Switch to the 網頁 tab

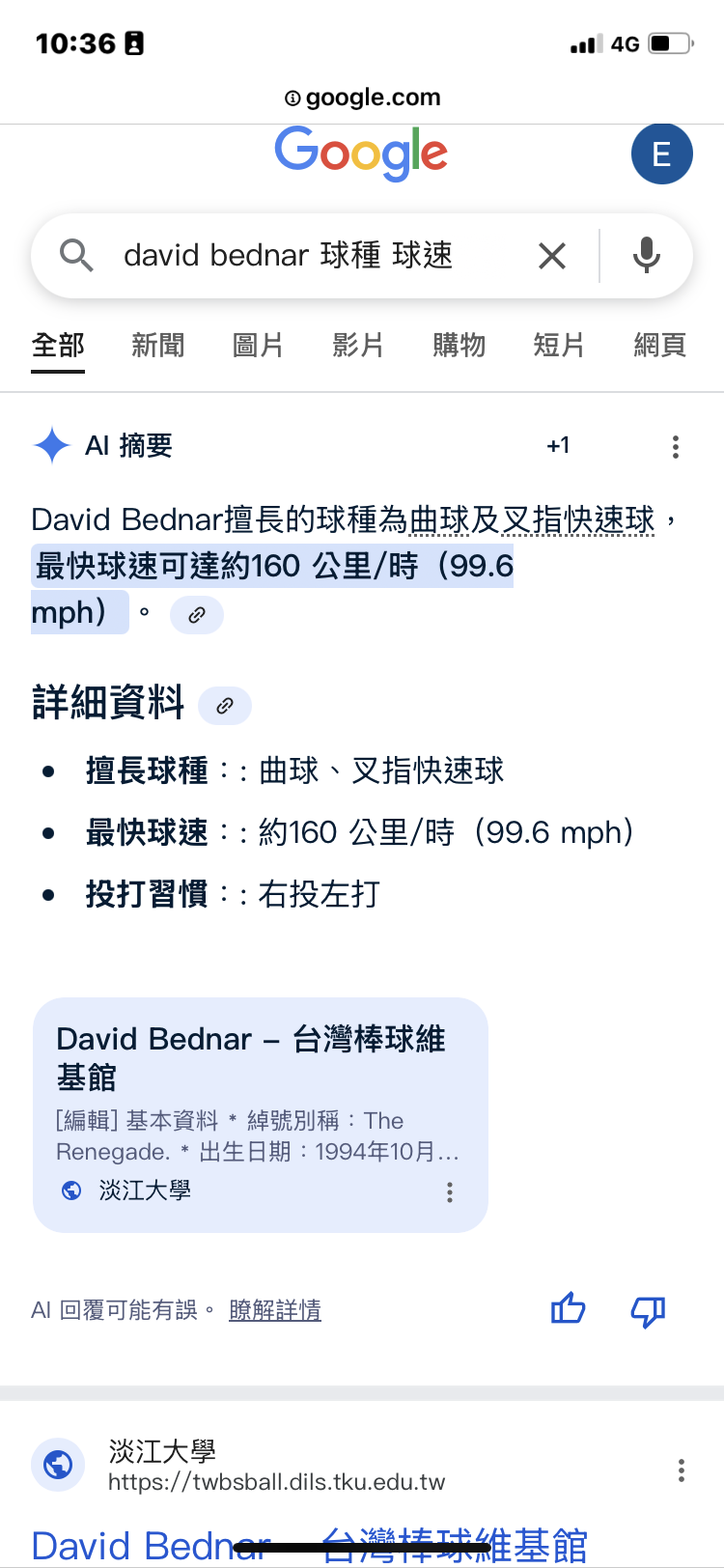(x=659, y=345)
